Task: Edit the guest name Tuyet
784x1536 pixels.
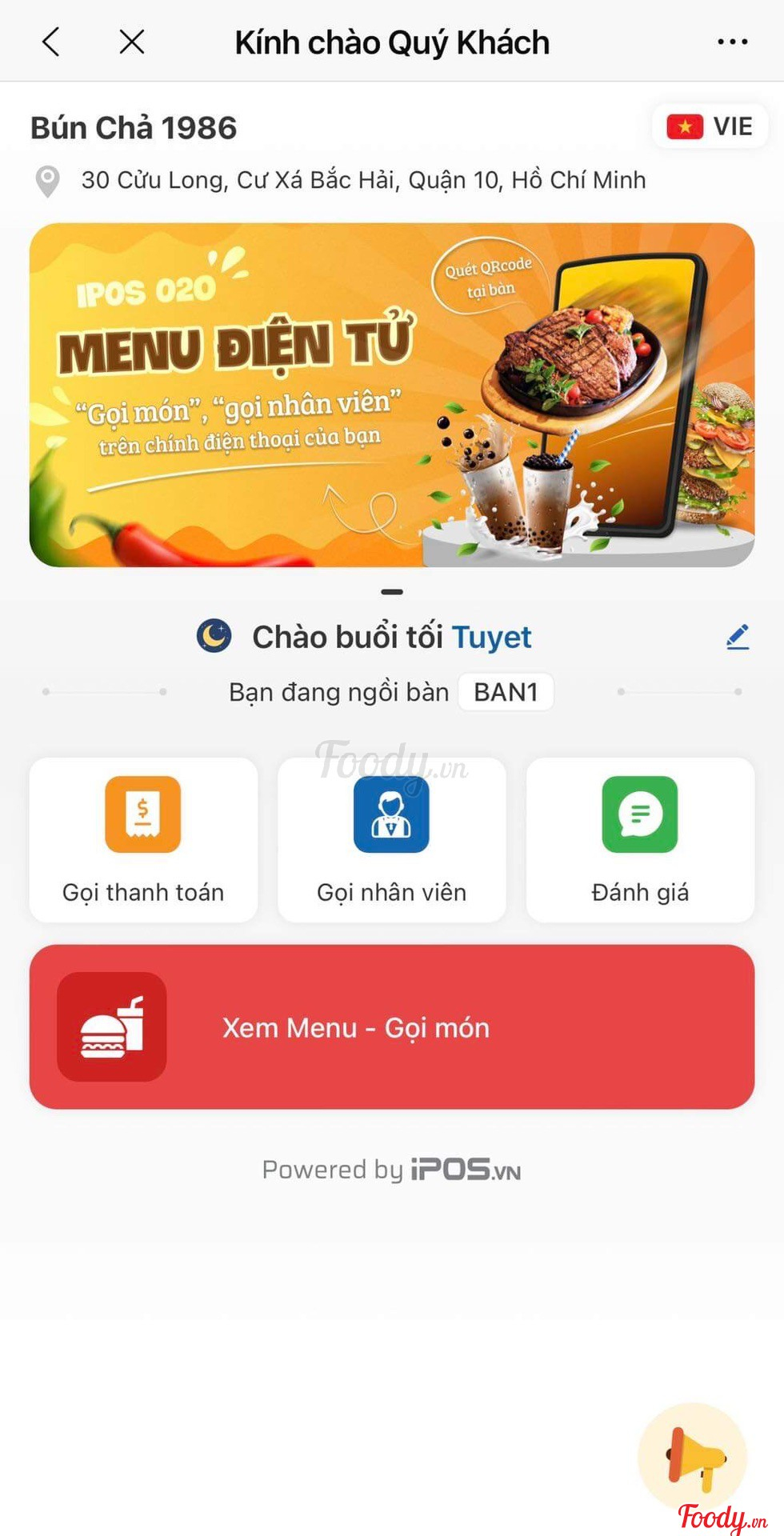Action: click(738, 637)
